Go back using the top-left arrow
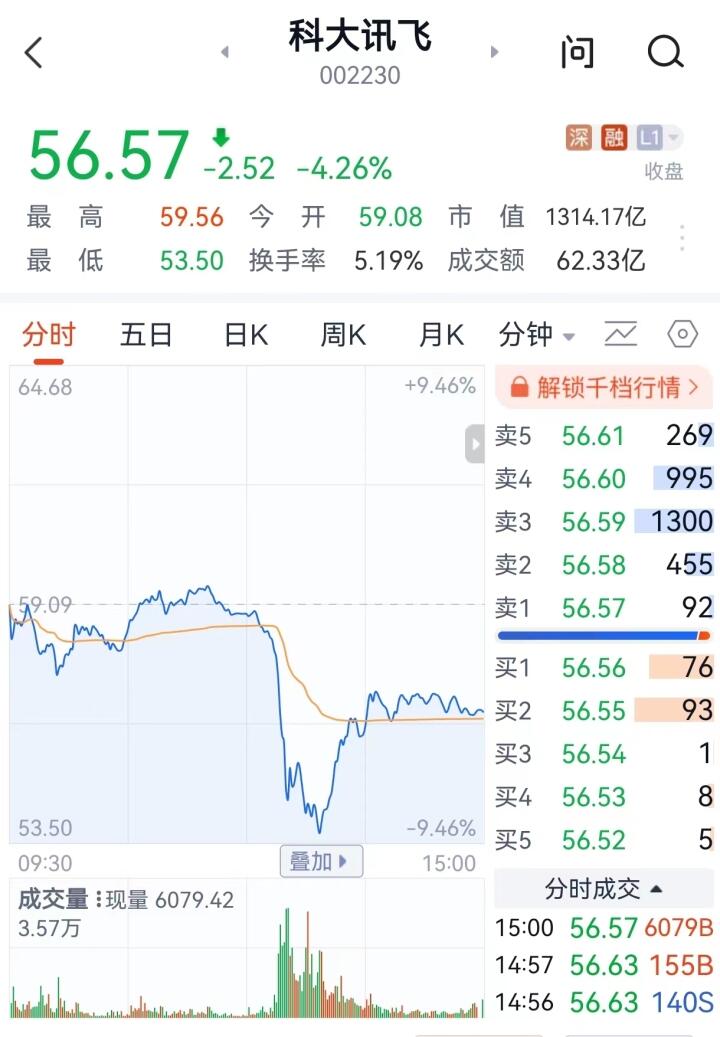This screenshot has height=1037, width=720. coord(34,53)
